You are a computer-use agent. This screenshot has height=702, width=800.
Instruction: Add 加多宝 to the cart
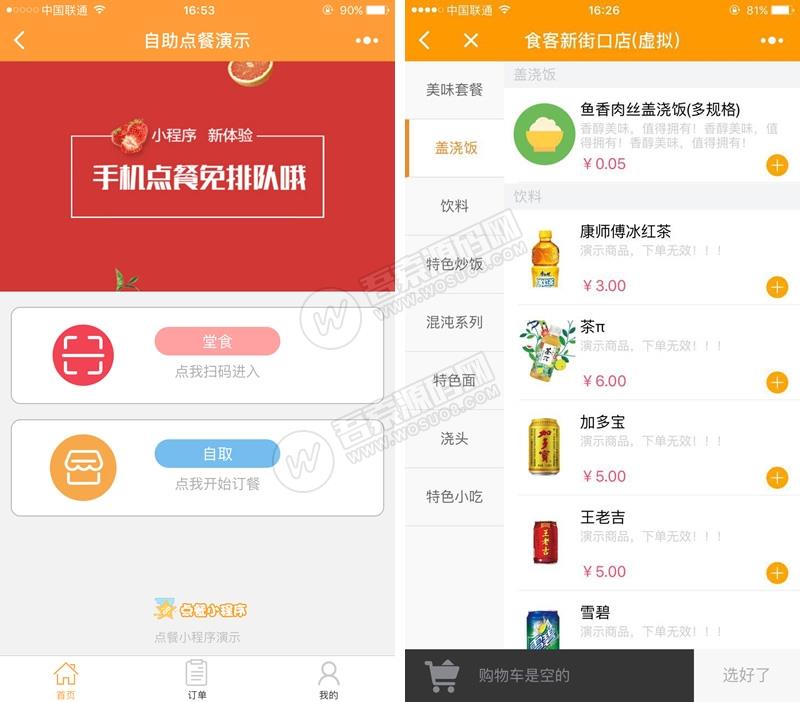tap(777, 477)
